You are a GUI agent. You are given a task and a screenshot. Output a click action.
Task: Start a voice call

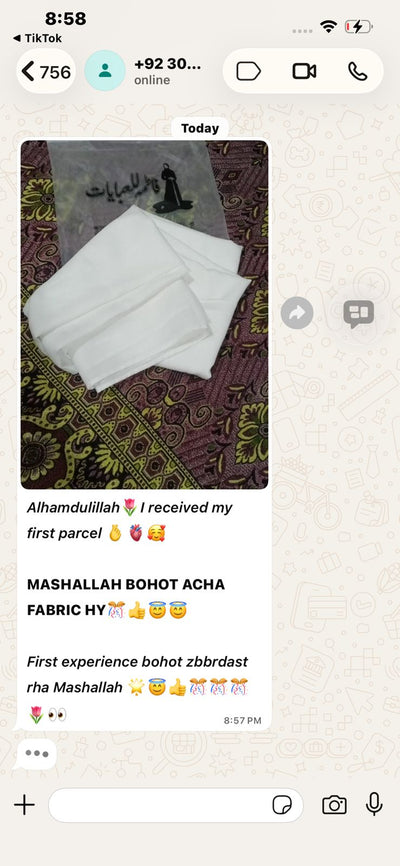357,71
